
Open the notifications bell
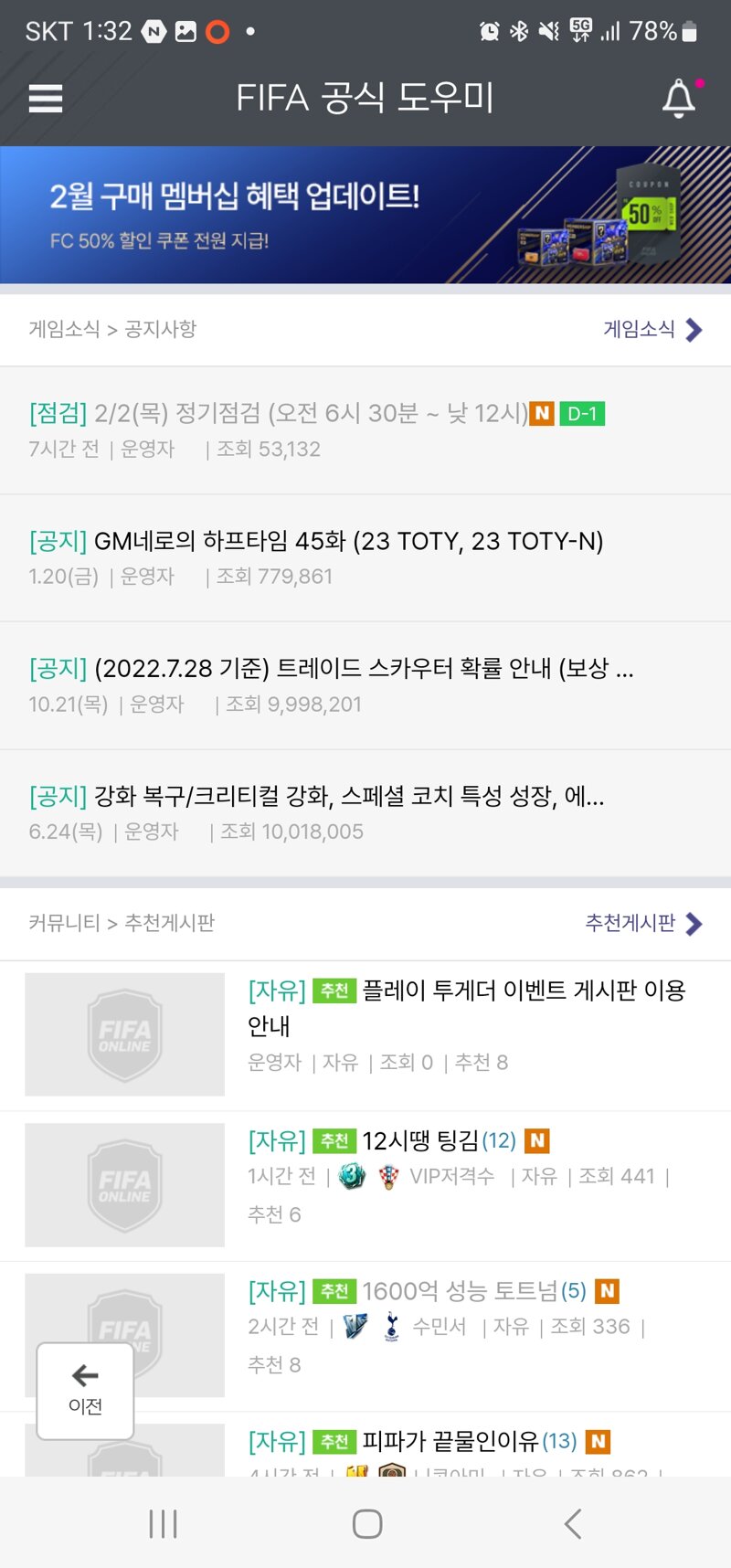tap(679, 98)
